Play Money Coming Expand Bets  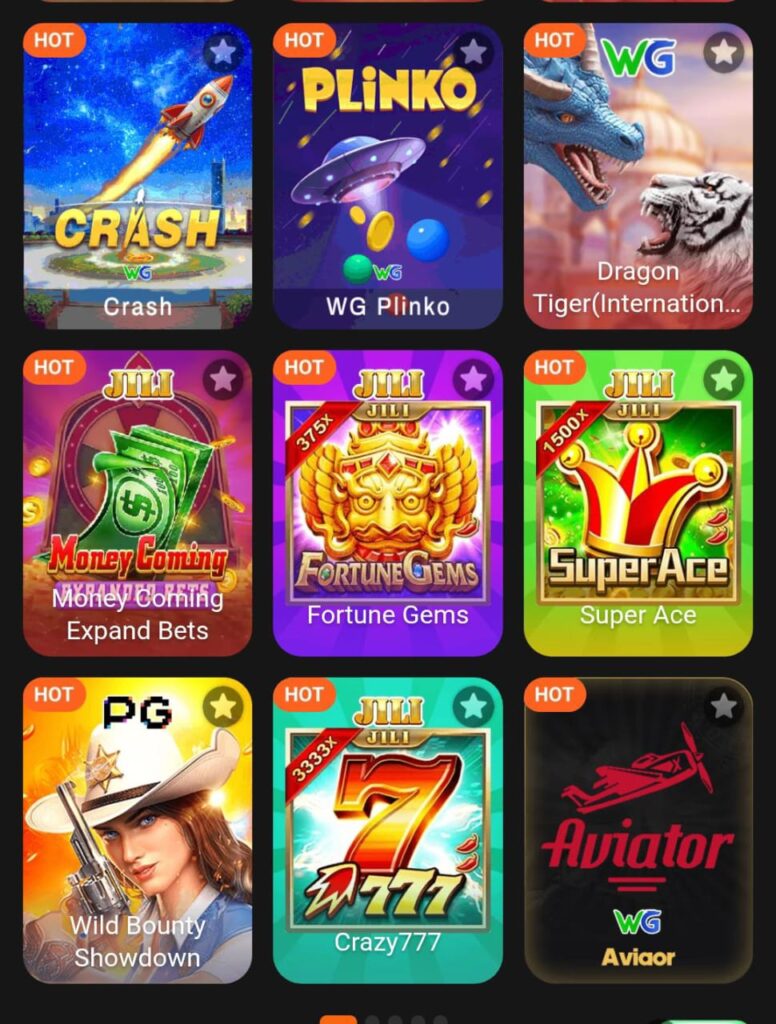(137, 510)
